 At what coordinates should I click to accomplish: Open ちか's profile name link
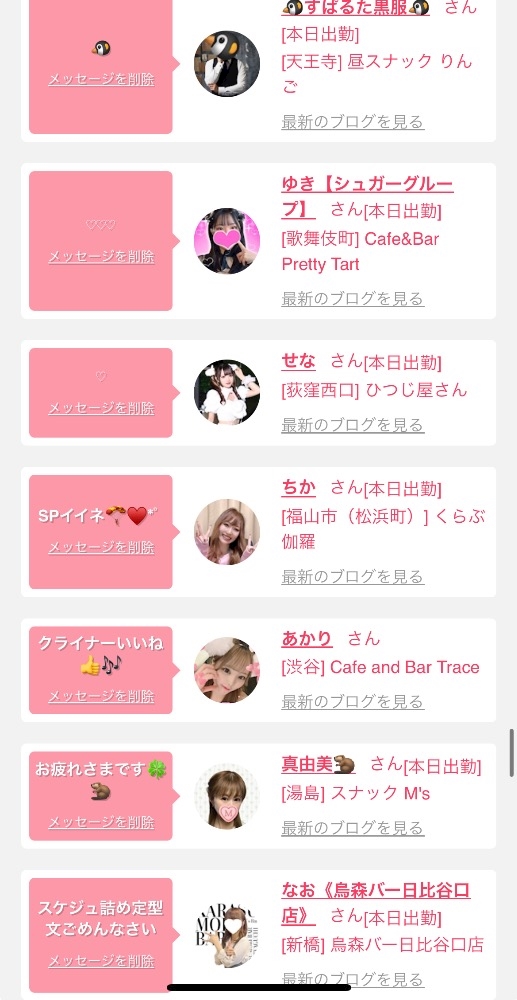(298, 488)
